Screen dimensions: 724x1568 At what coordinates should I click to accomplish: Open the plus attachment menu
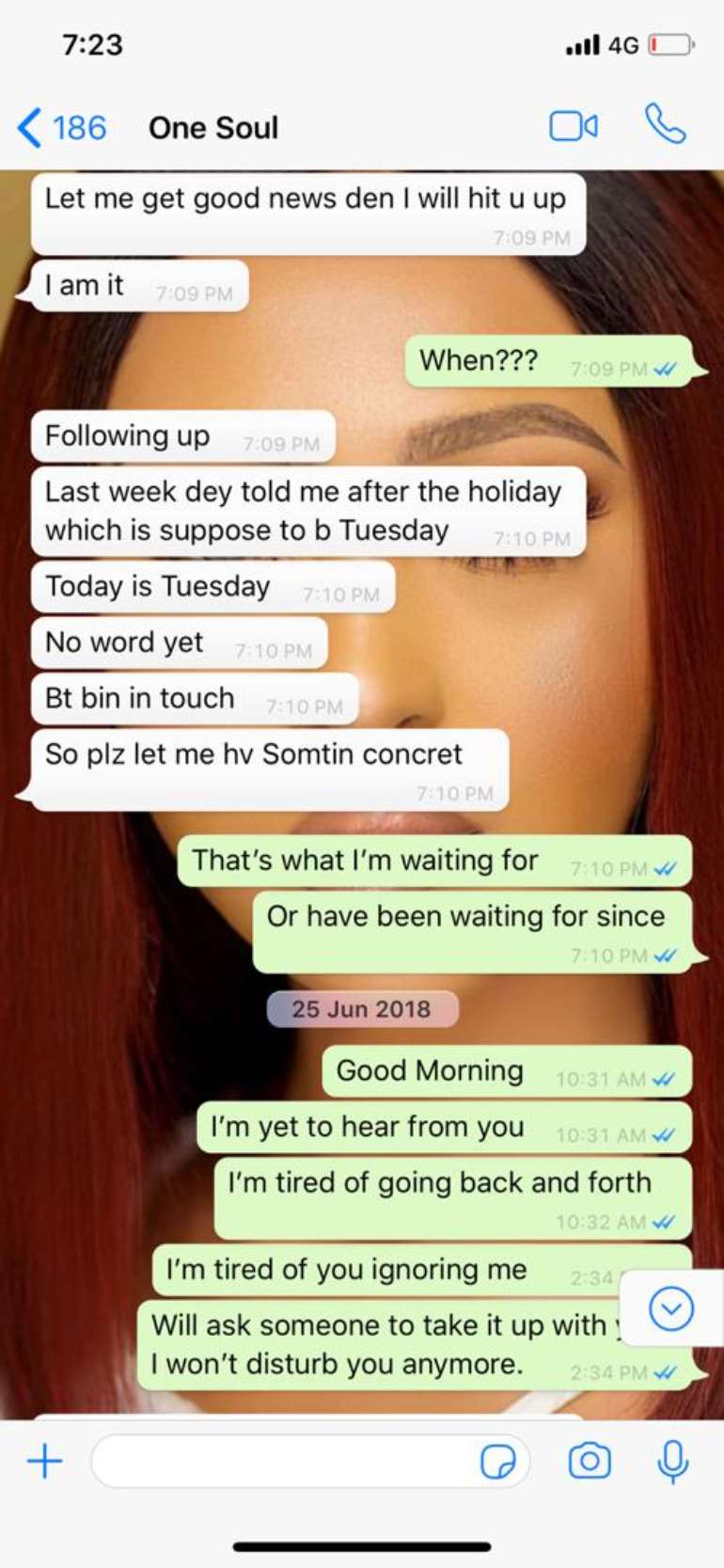coord(44,1460)
